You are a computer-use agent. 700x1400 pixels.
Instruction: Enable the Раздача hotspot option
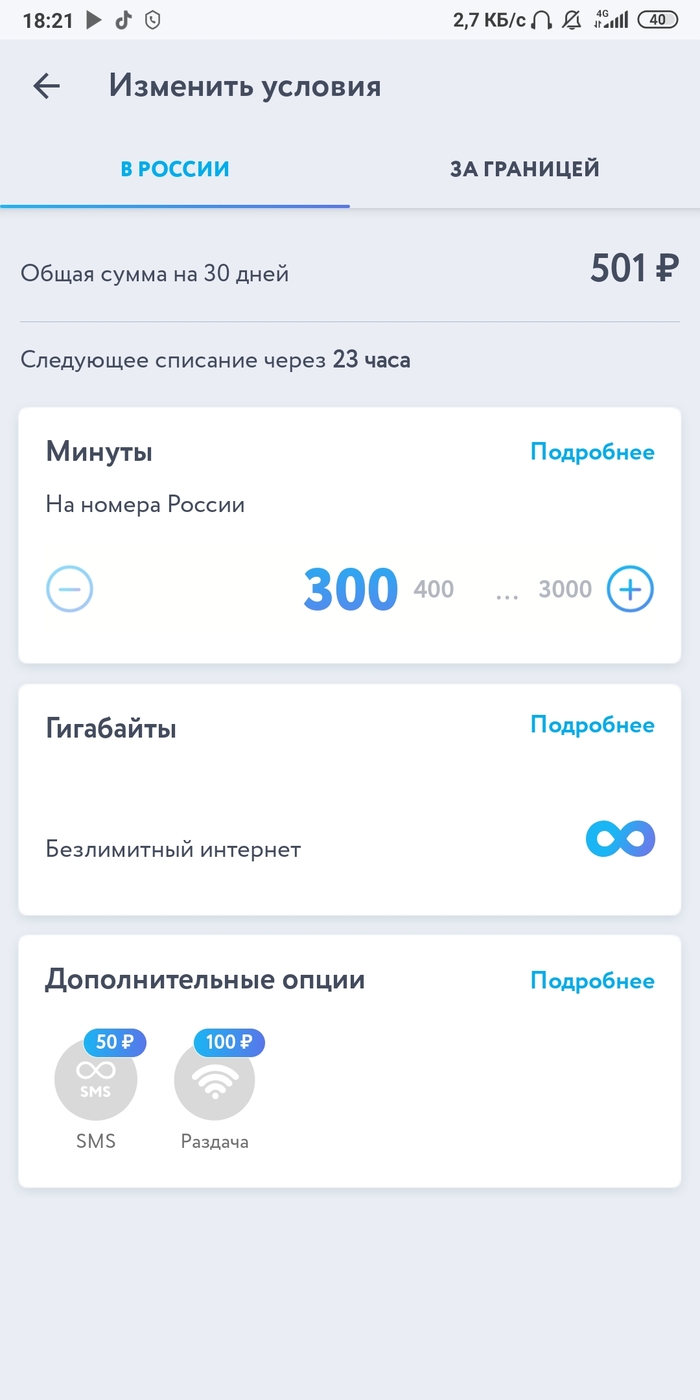pos(214,1080)
